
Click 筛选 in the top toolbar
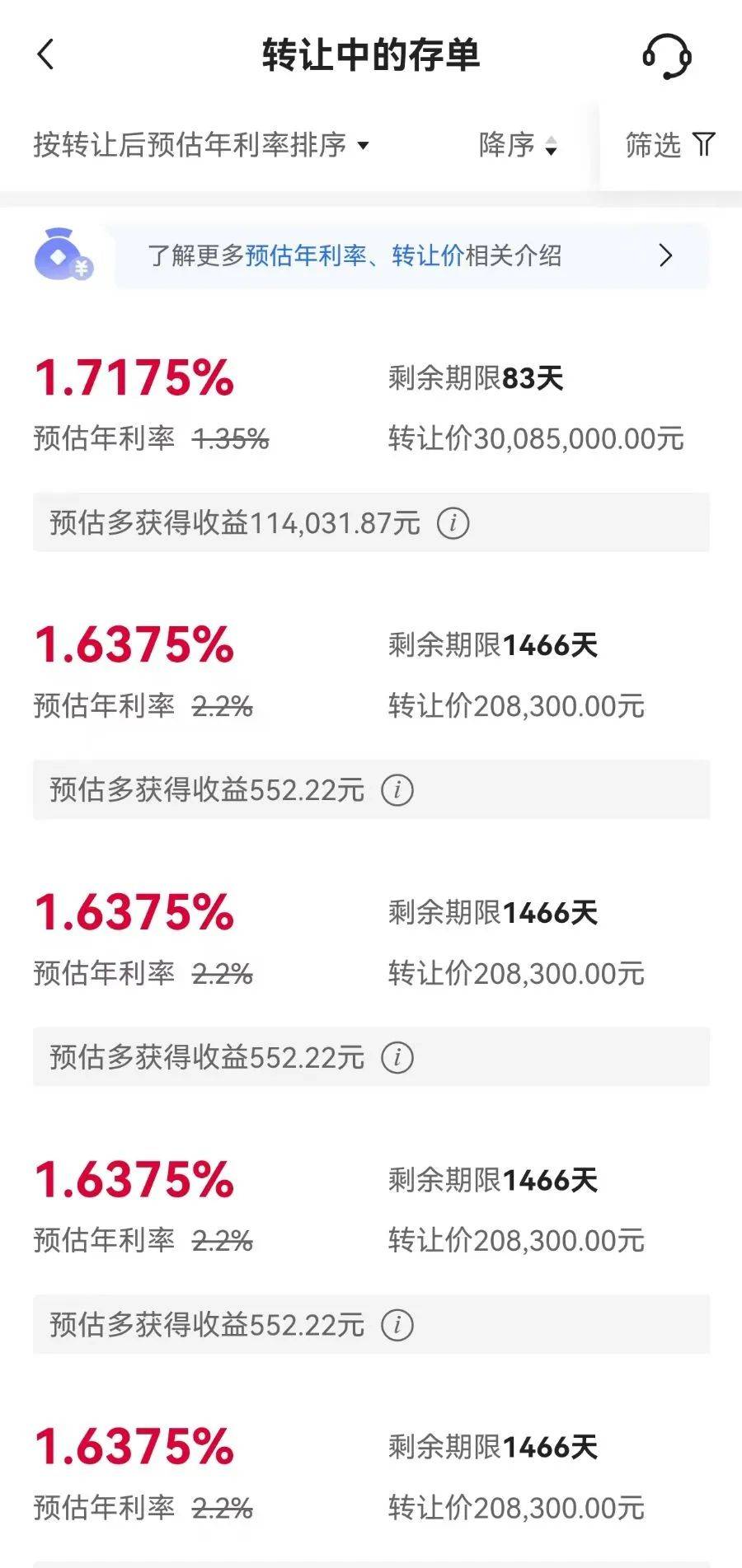tap(651, 146)
